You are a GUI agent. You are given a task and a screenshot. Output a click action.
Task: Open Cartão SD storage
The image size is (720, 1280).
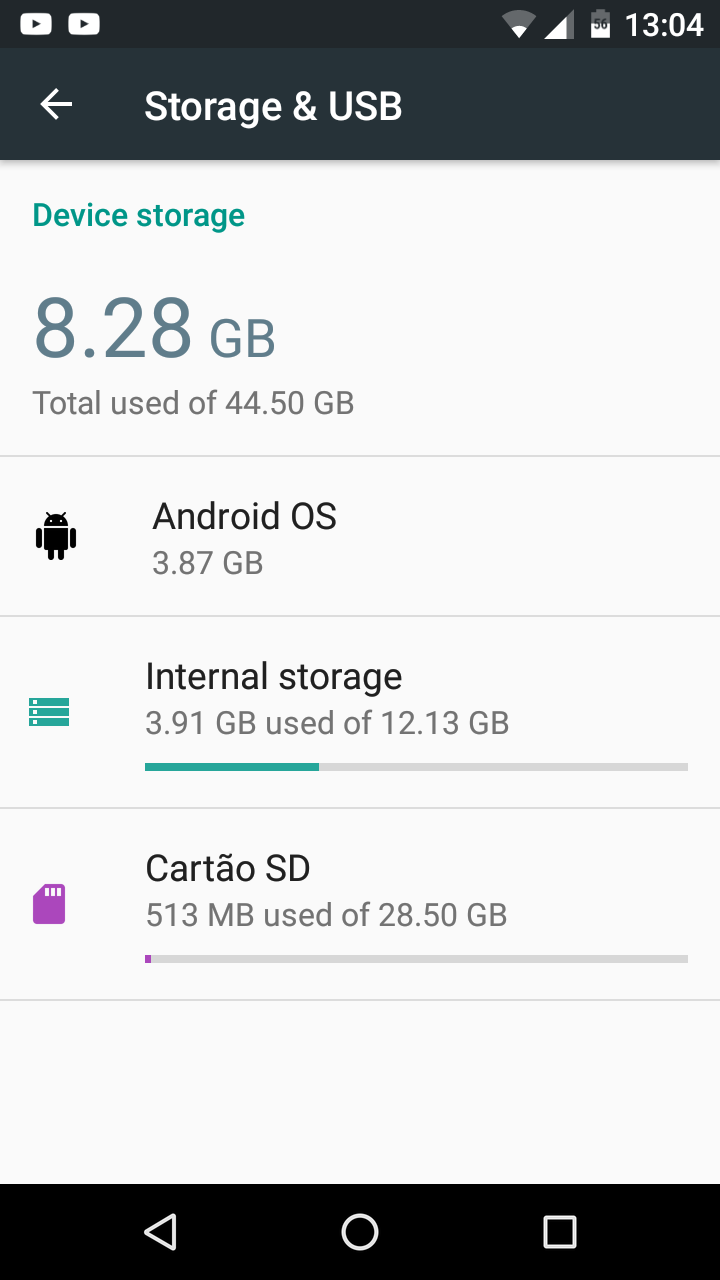360,904
